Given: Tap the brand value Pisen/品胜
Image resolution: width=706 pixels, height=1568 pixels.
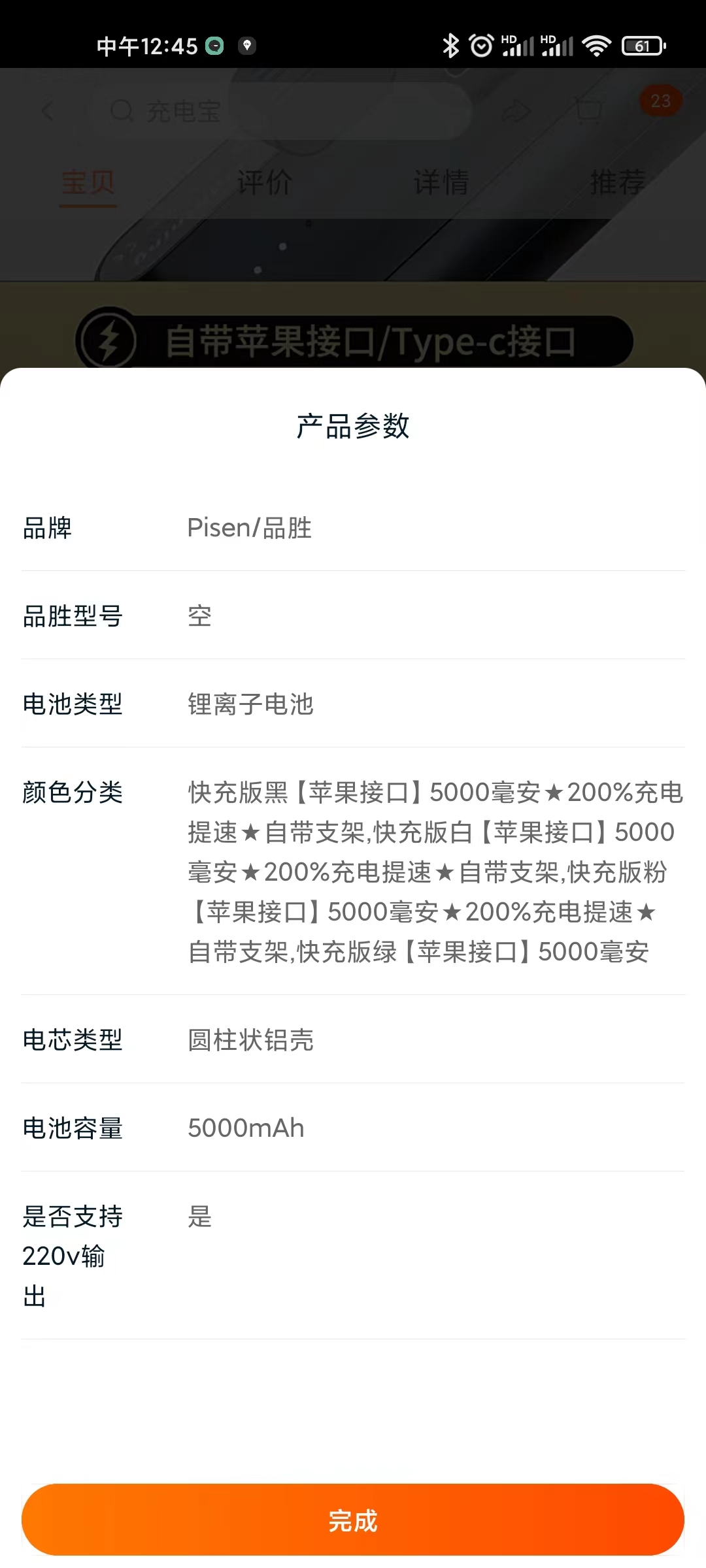Looking at the screenshot, I should 250,529.
